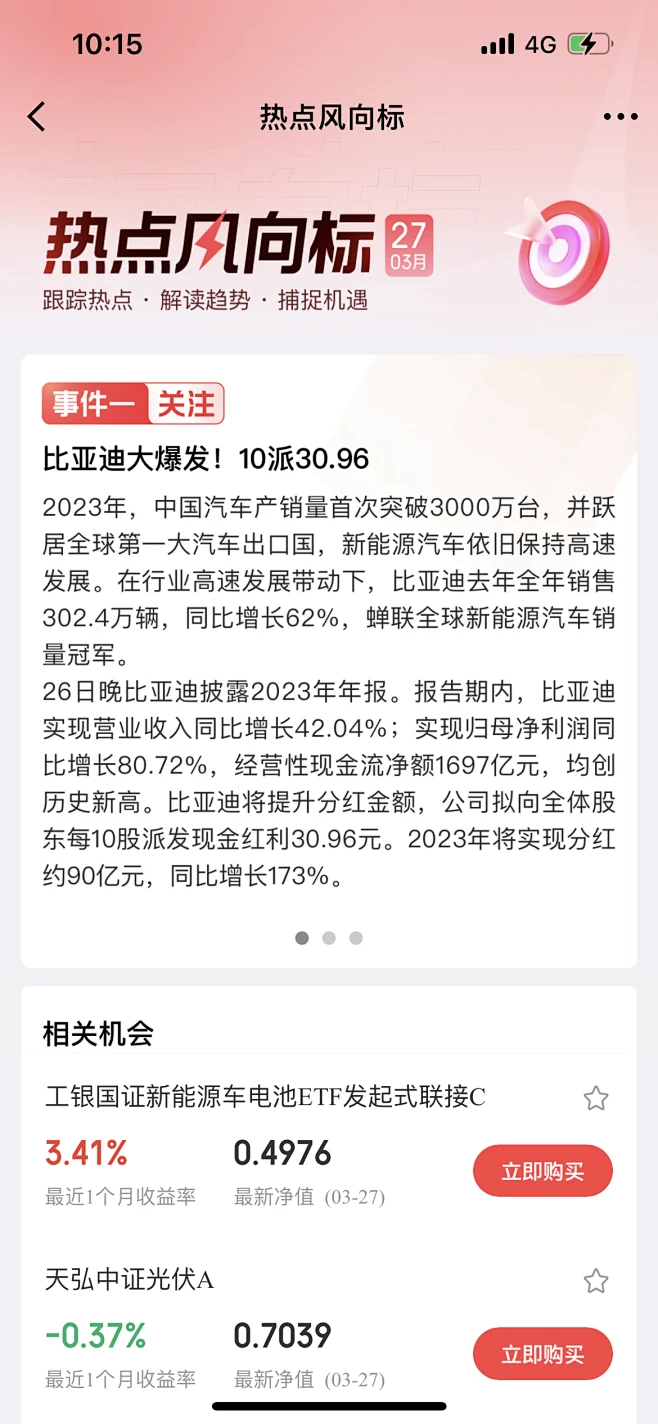Jump to the third event page dot
The image size is (658, 1424).
[356, 938]
